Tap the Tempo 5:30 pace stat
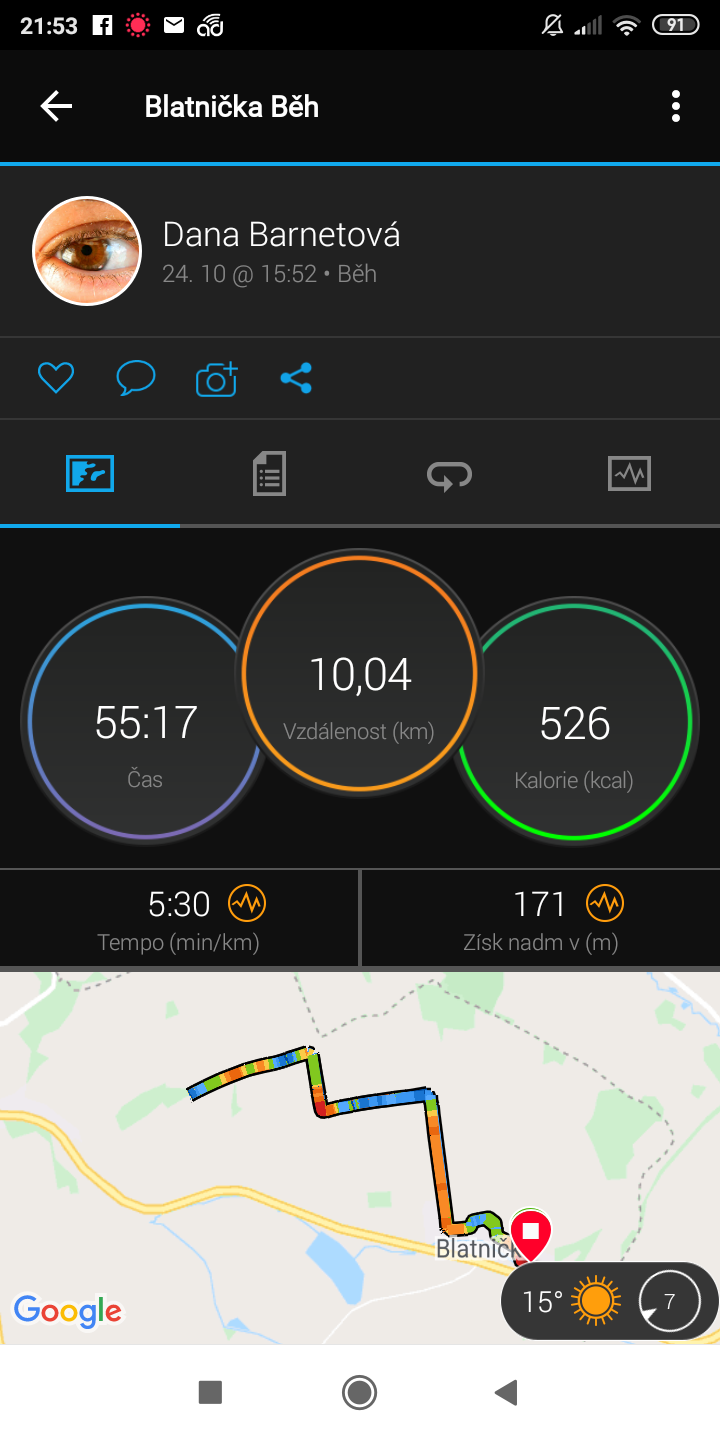Screen dimensions: 720x1440 coord(179,919)
